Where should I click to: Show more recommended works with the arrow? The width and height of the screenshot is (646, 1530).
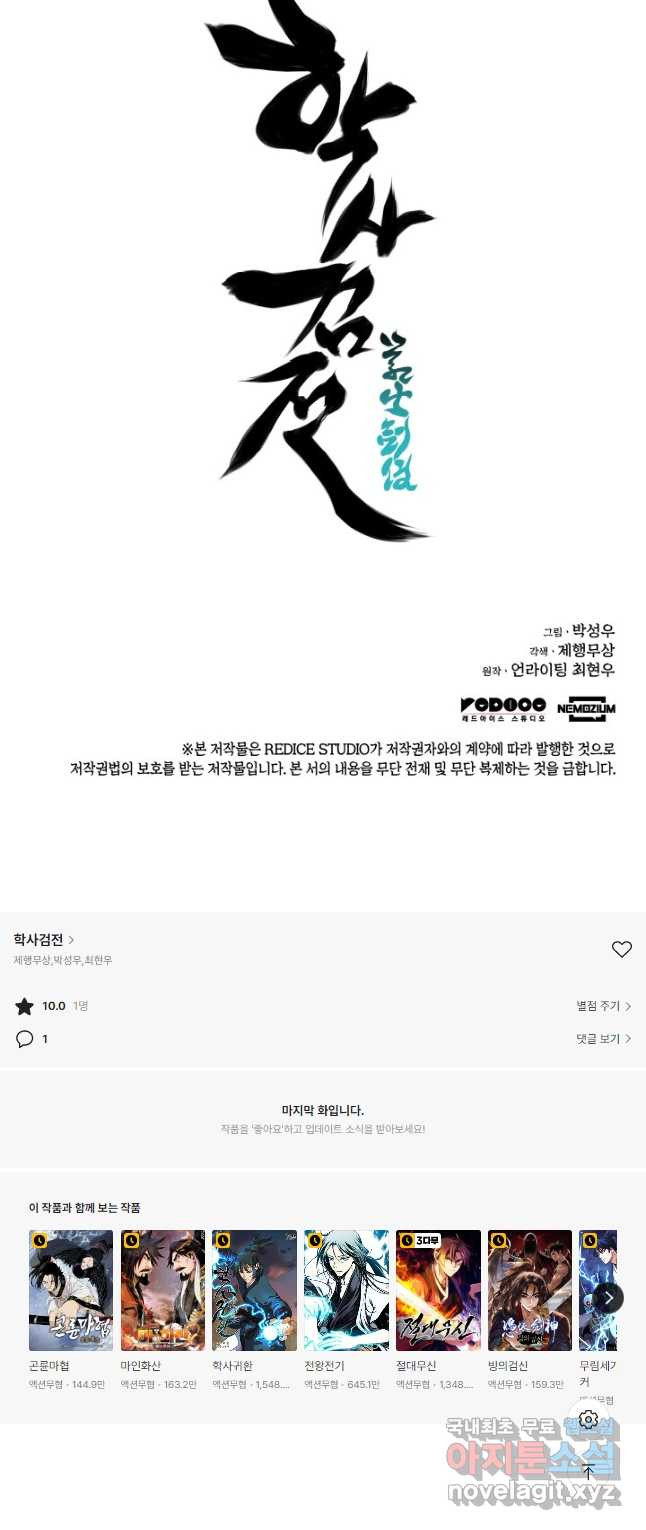(608, 1298)
